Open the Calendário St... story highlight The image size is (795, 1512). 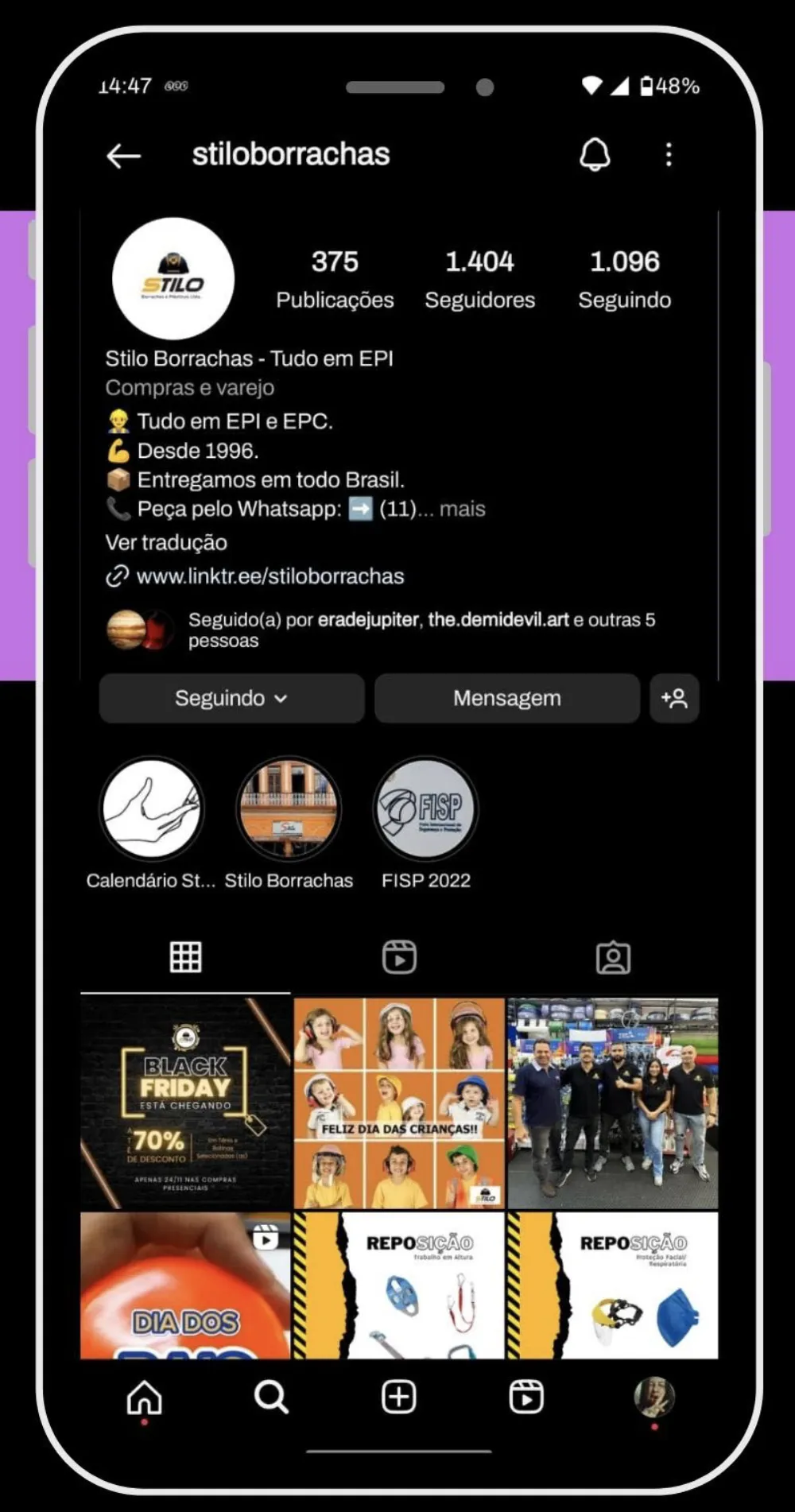(x=151, y=808)
